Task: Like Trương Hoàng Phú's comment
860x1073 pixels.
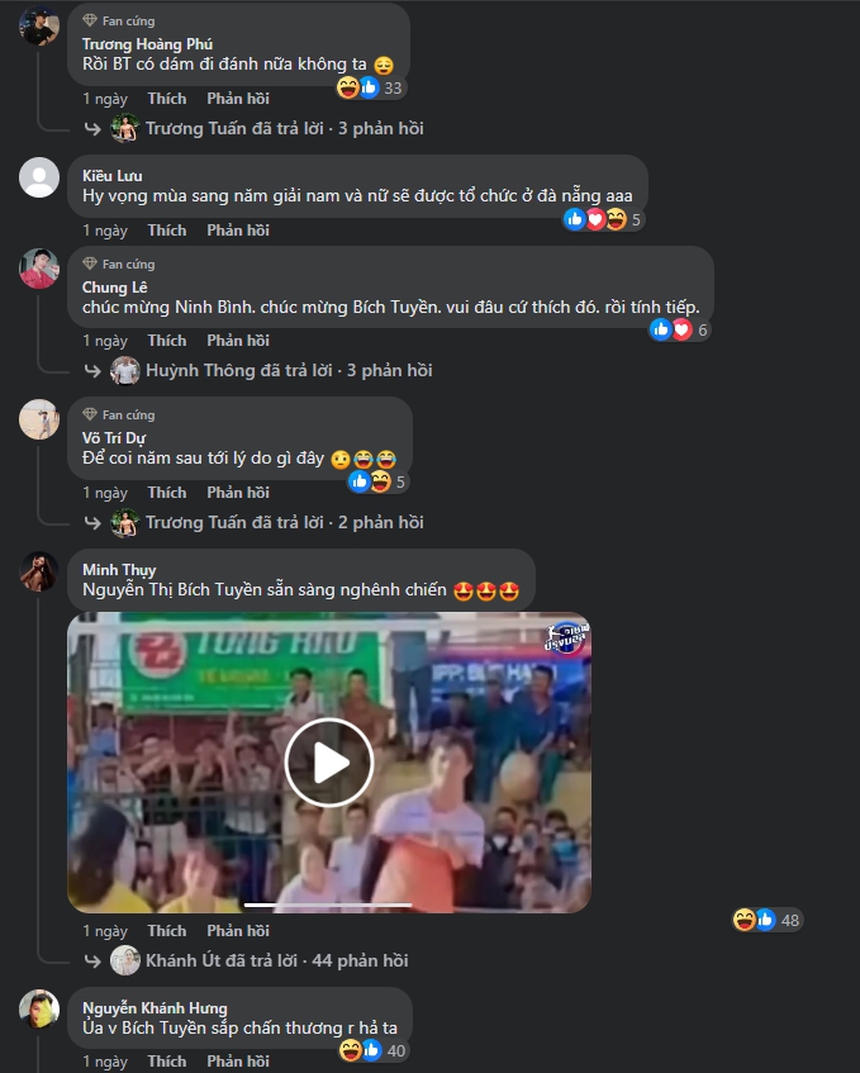Action: [x=166, y=98]
